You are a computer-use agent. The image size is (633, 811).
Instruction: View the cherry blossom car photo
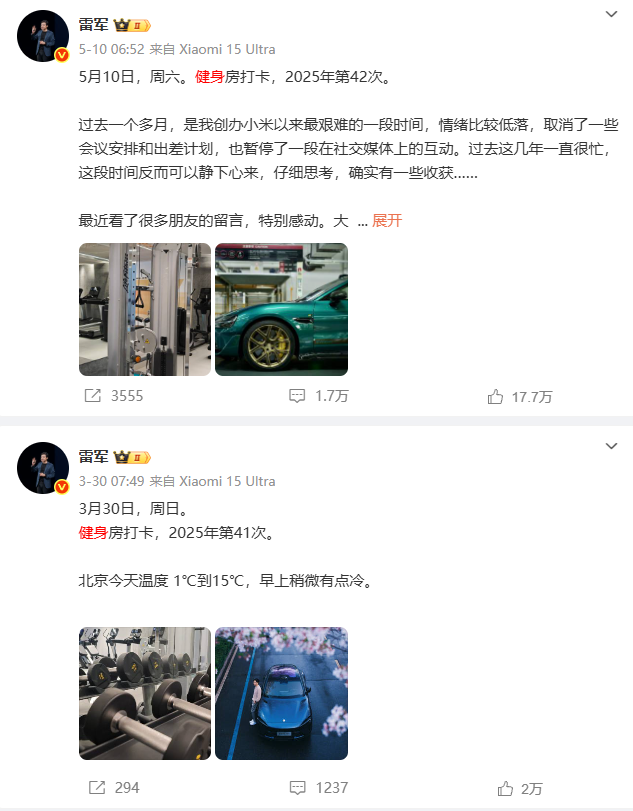[281, 693]
